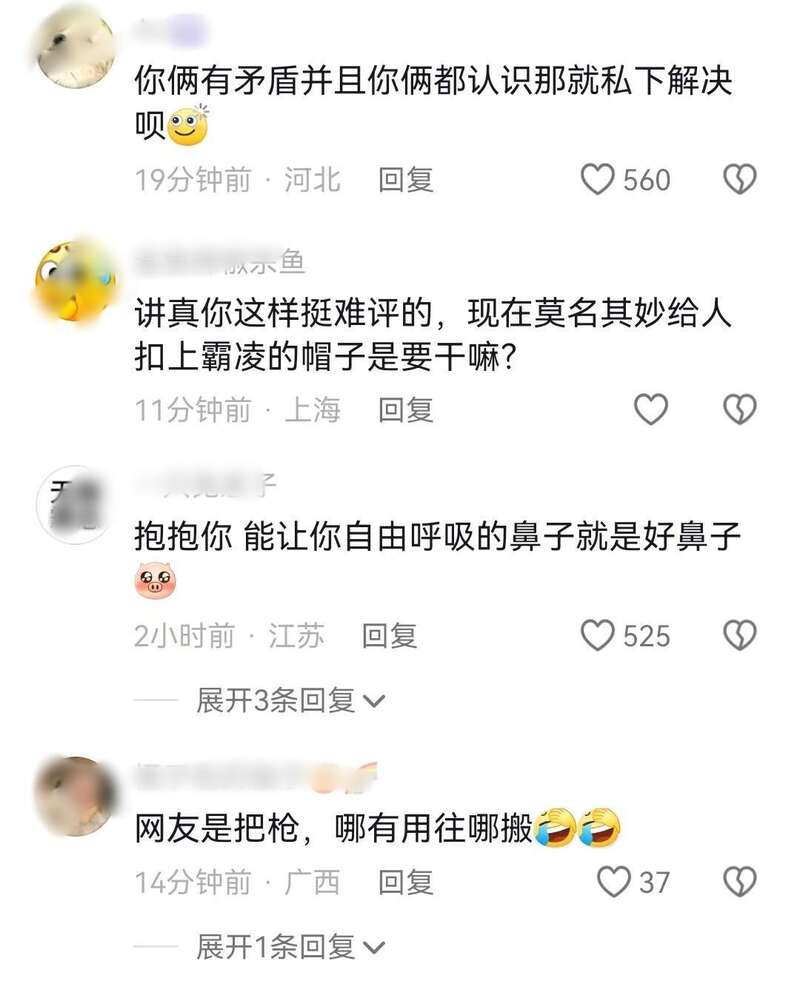This screenshot has height=981, width=800.
Task: Open the emoji avatar of the Shanghai commenter
Action: coord(75,280)
